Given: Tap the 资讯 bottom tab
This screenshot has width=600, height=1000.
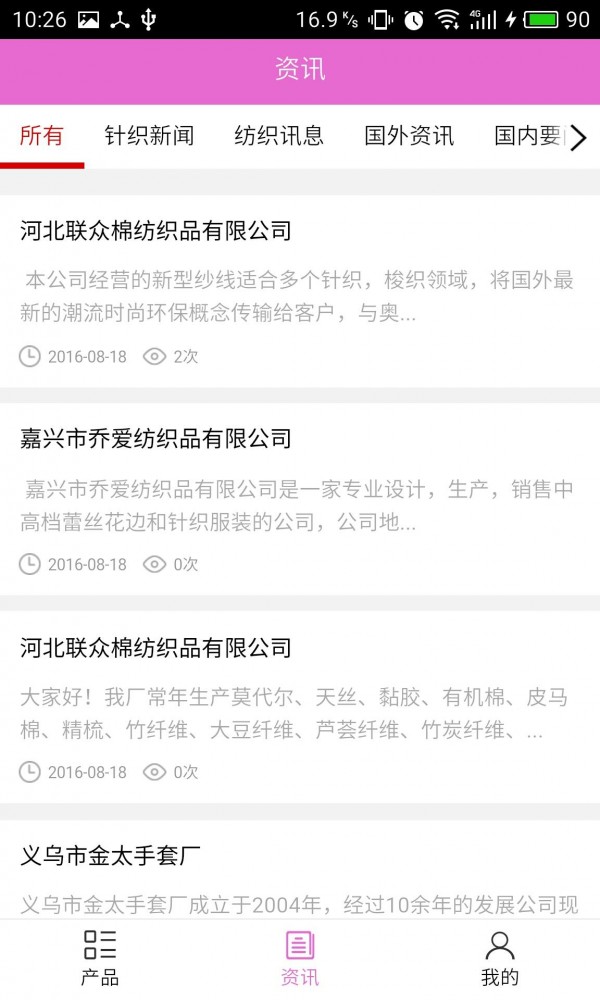Looking at the screenshot, I should tap(300, 959).
